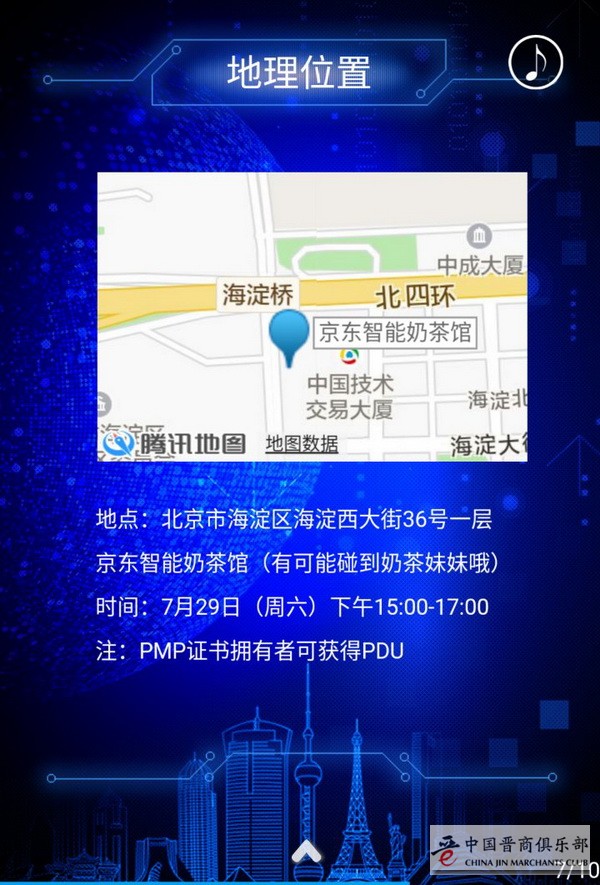Open the Tencent map of 京东智能奶茶馆
The image size is (600, 885).
[311, 316]
